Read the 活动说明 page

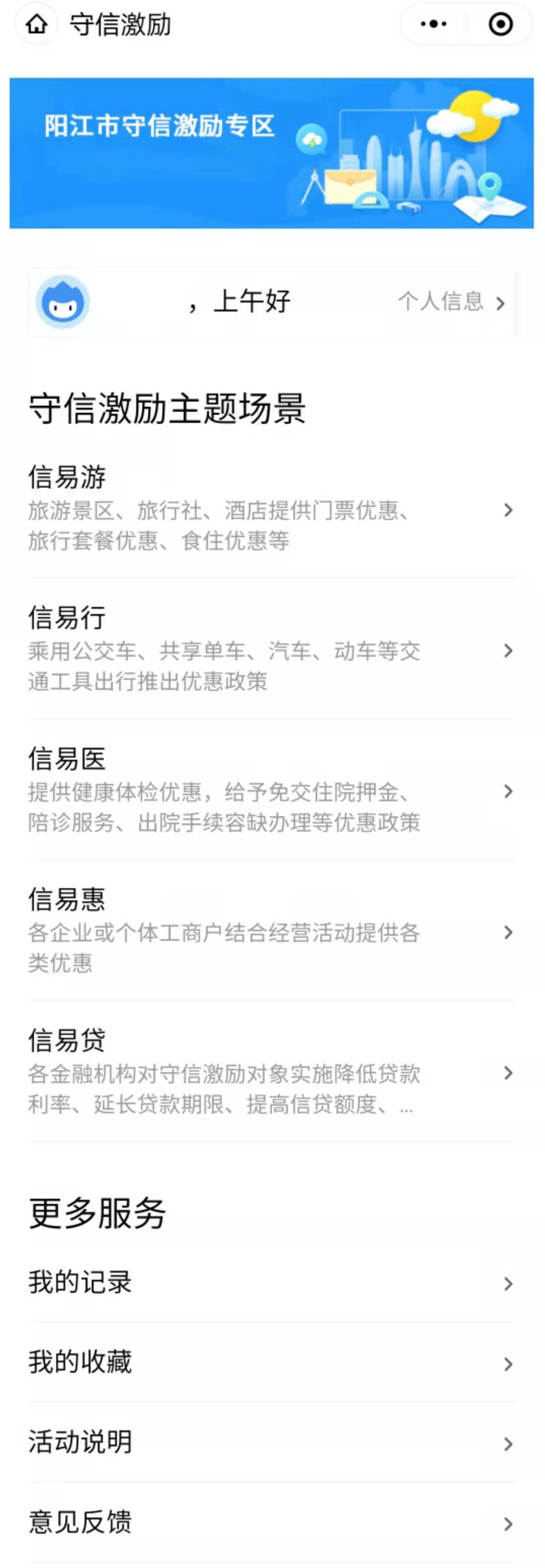tap(272, 1442)
